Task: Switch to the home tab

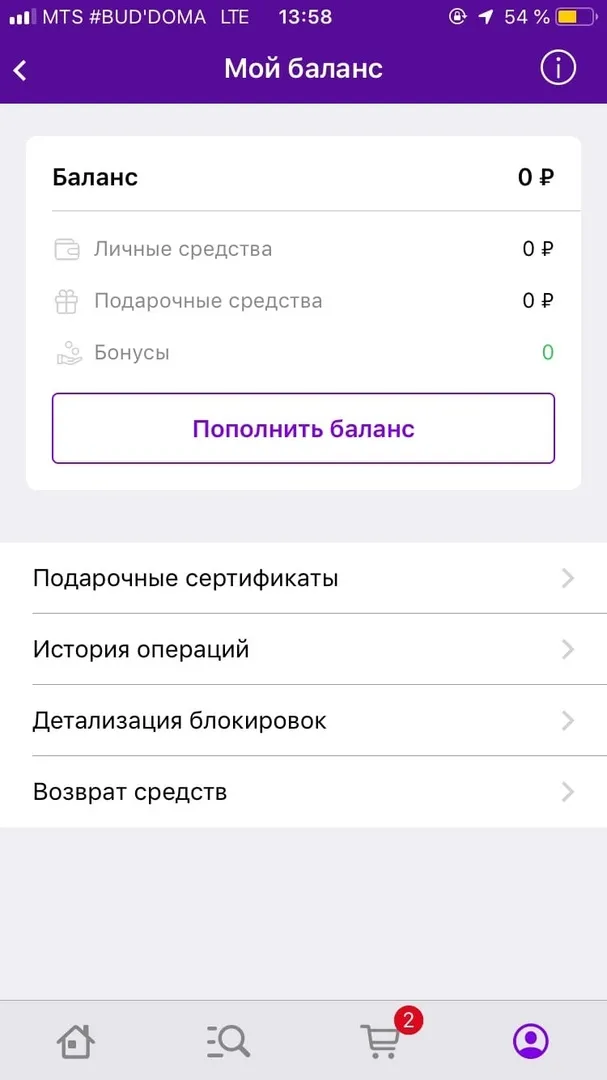Action: [x=76, y=1040]
